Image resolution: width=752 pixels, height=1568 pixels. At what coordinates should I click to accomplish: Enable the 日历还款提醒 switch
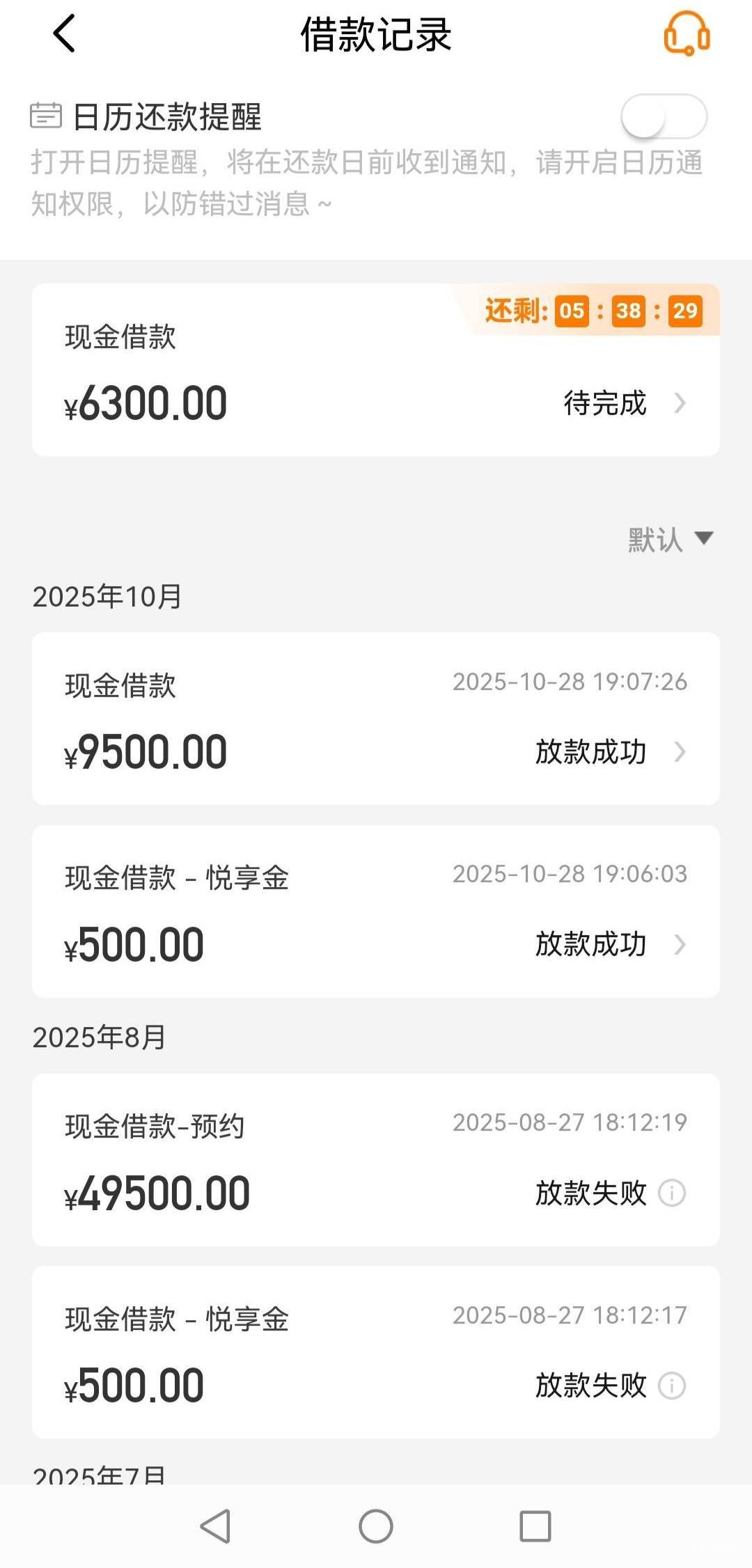[664, 117]
